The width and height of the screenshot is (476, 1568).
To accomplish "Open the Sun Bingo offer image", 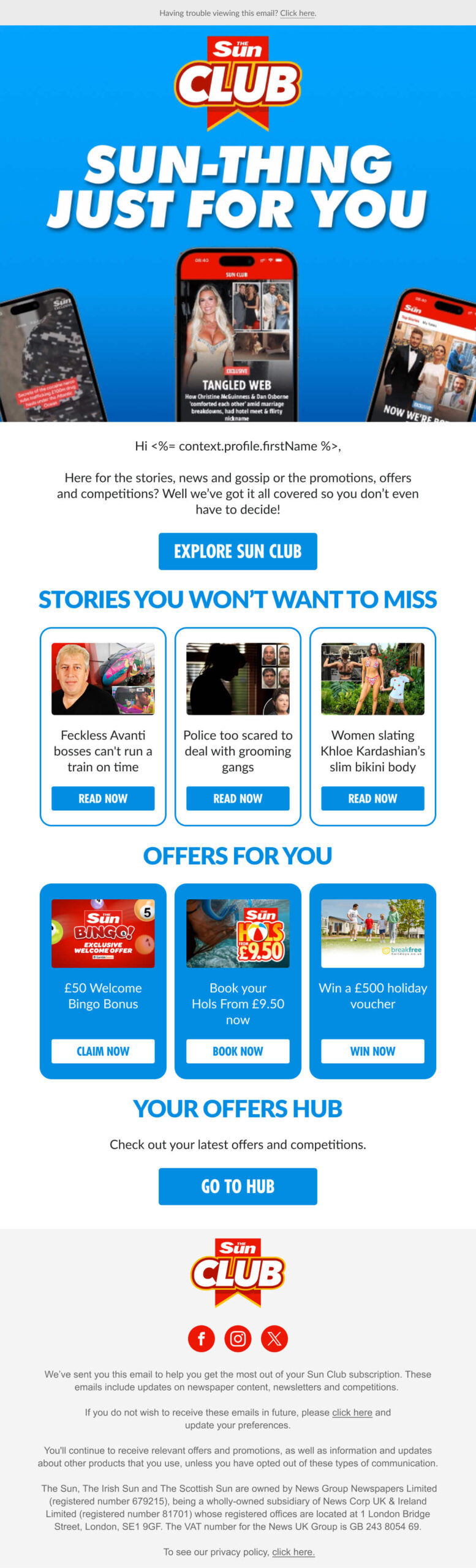I will tap(103, 933).
